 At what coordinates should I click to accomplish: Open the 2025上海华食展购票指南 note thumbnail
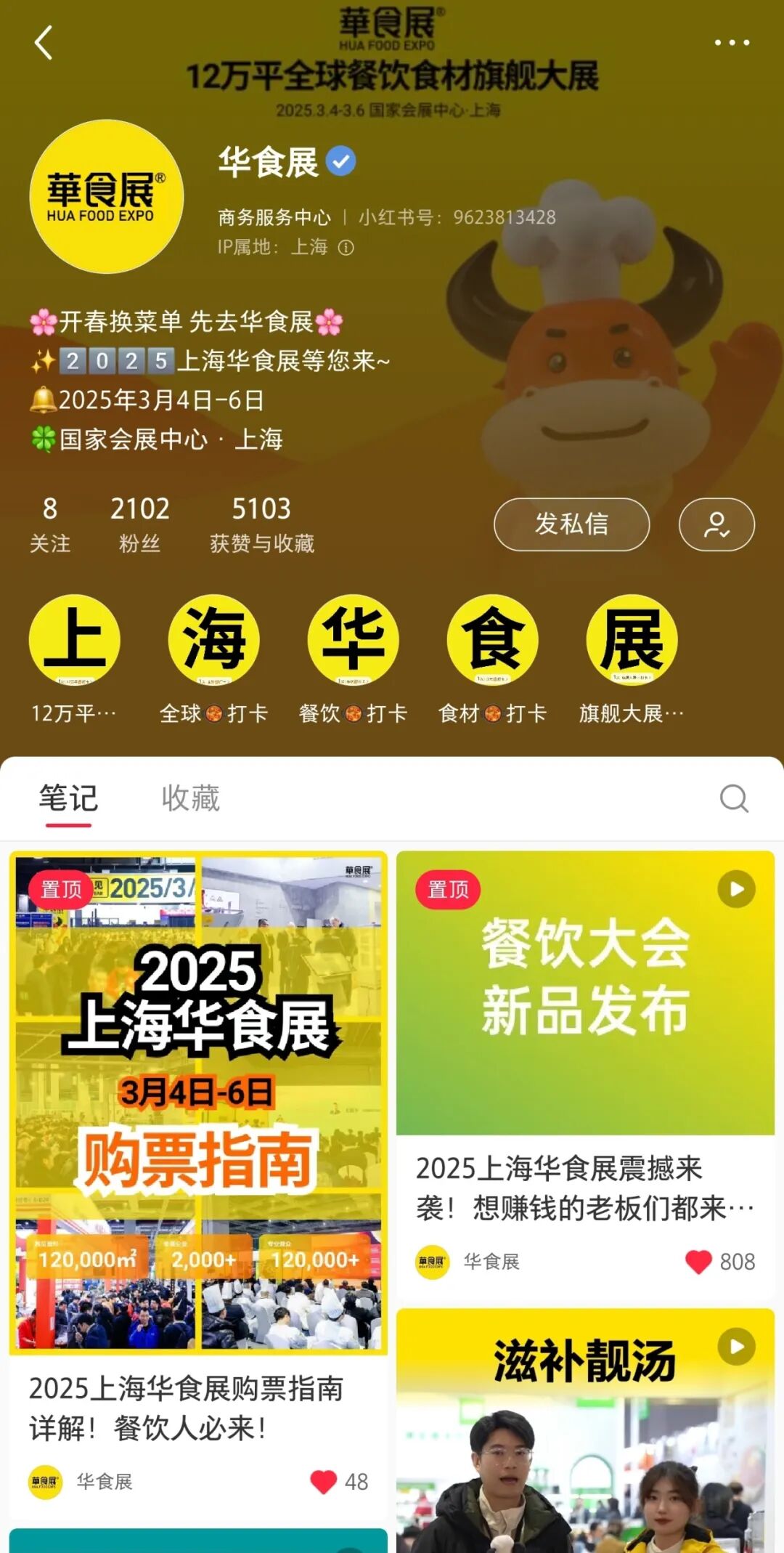(x=196, y=1075)
